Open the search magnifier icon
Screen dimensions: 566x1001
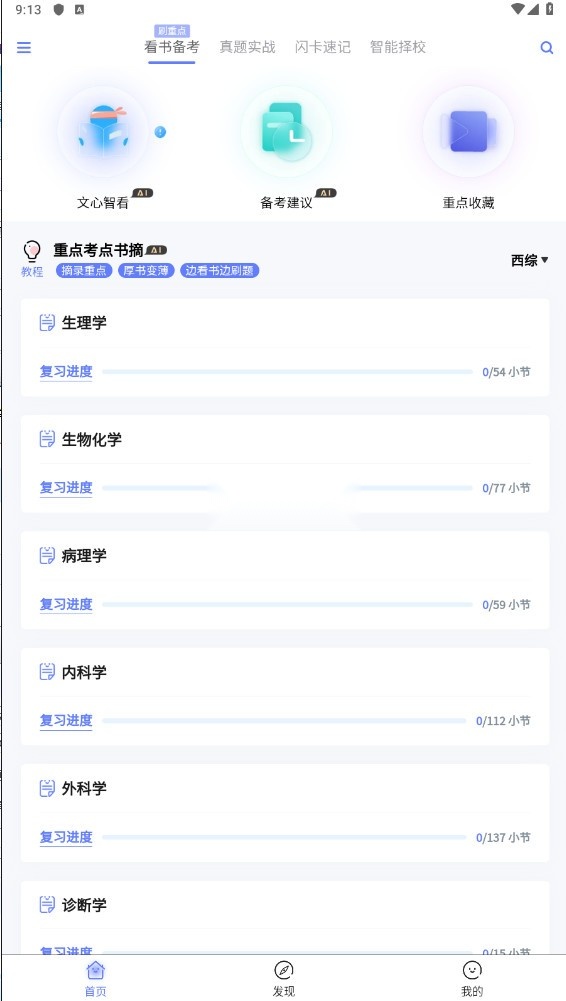tap(546, 47)
